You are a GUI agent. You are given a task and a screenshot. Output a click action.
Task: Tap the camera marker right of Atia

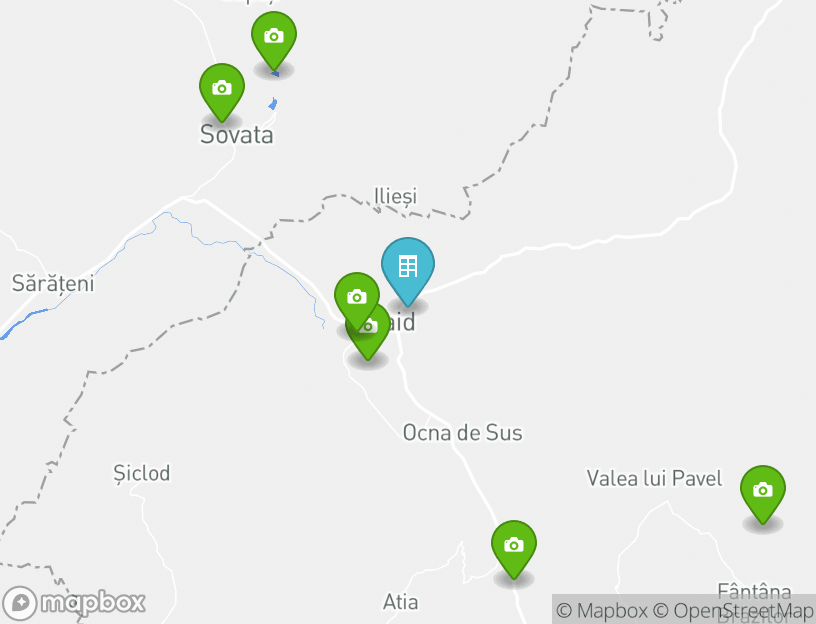(x=514, y=545)
